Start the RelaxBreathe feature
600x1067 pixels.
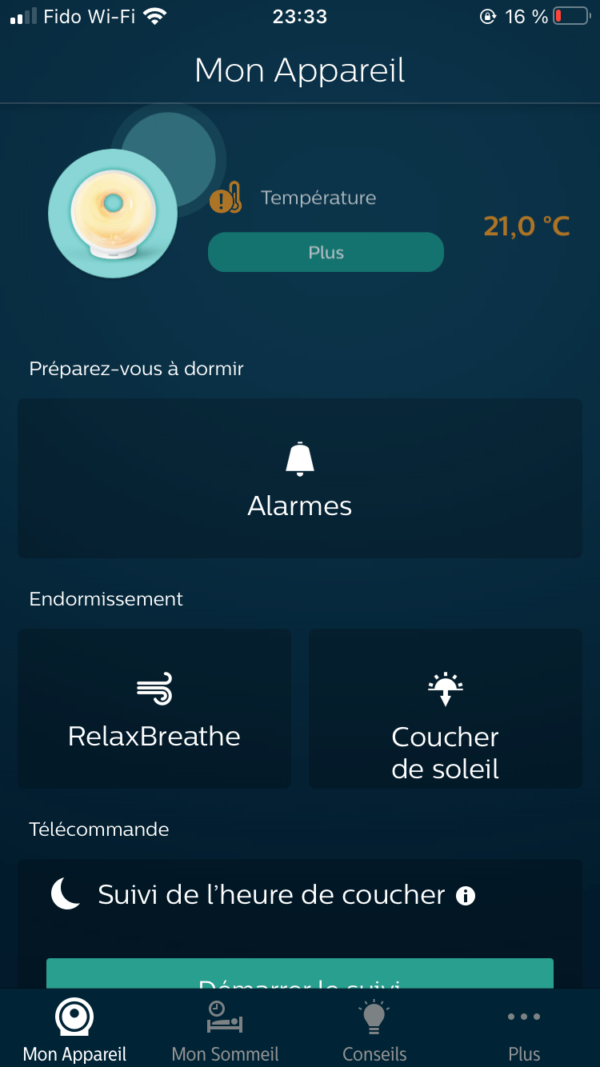point(154,708)
